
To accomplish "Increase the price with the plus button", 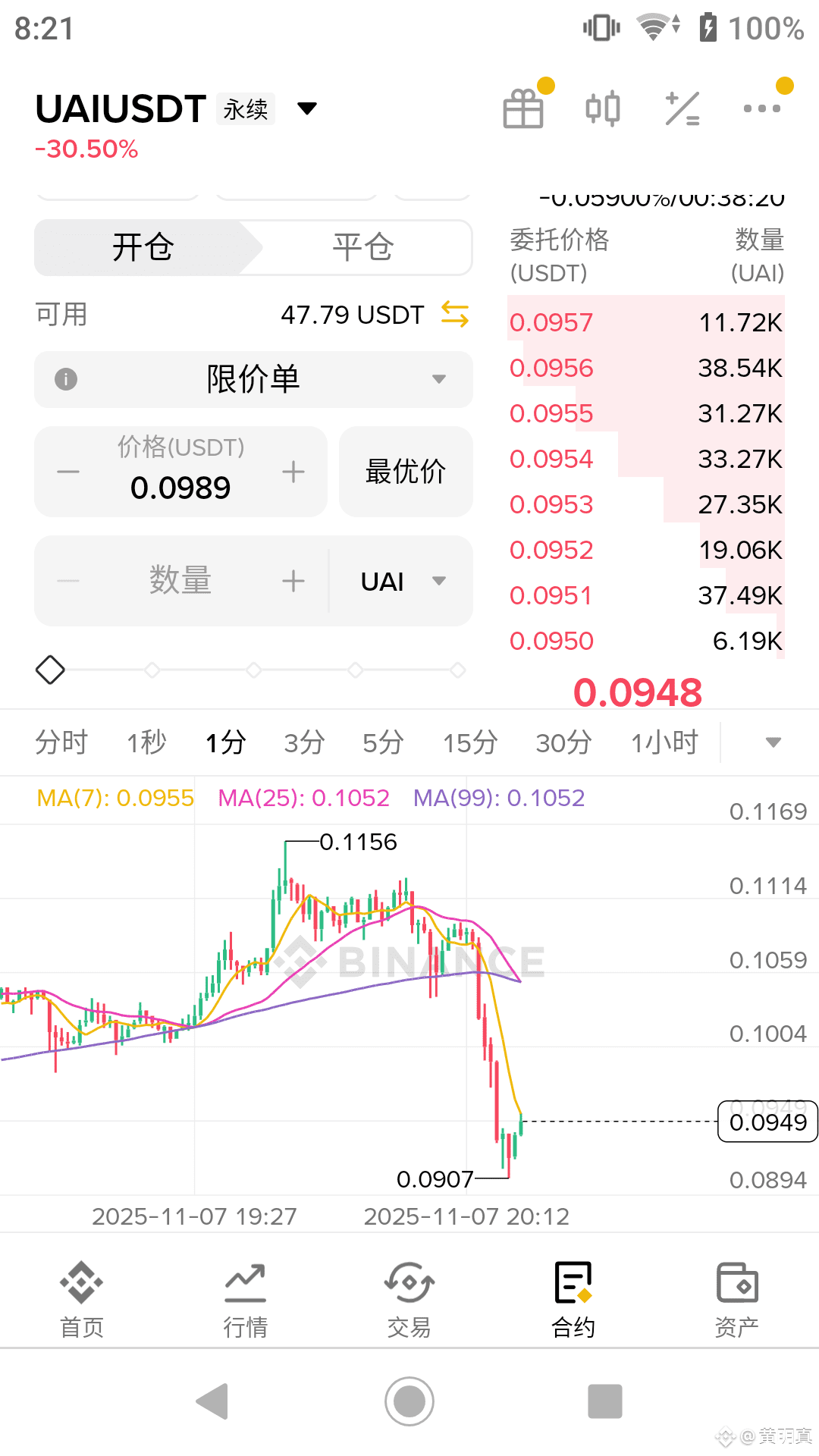I will point(293,472).
